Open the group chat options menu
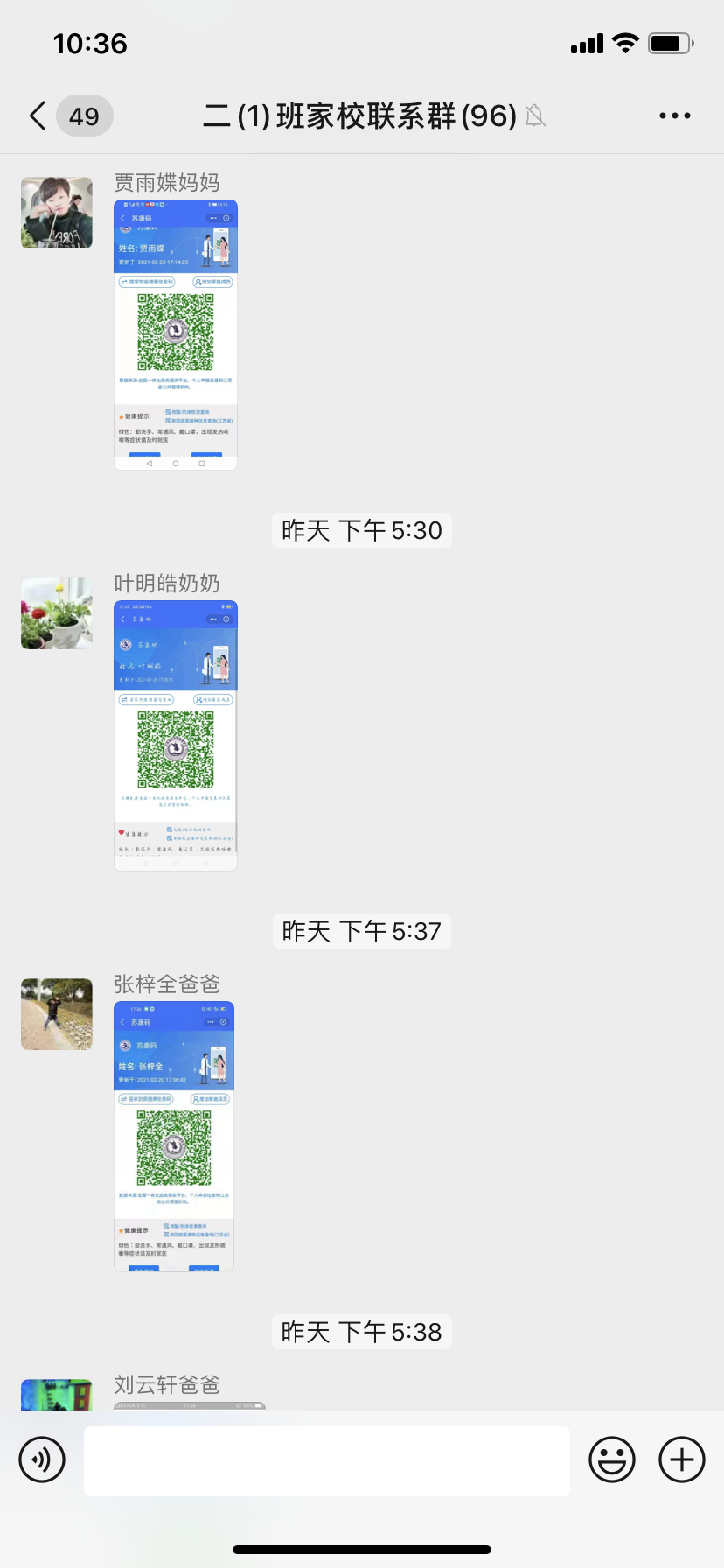The width and height of the screenshot is (724, 1568). pos(674,115)
